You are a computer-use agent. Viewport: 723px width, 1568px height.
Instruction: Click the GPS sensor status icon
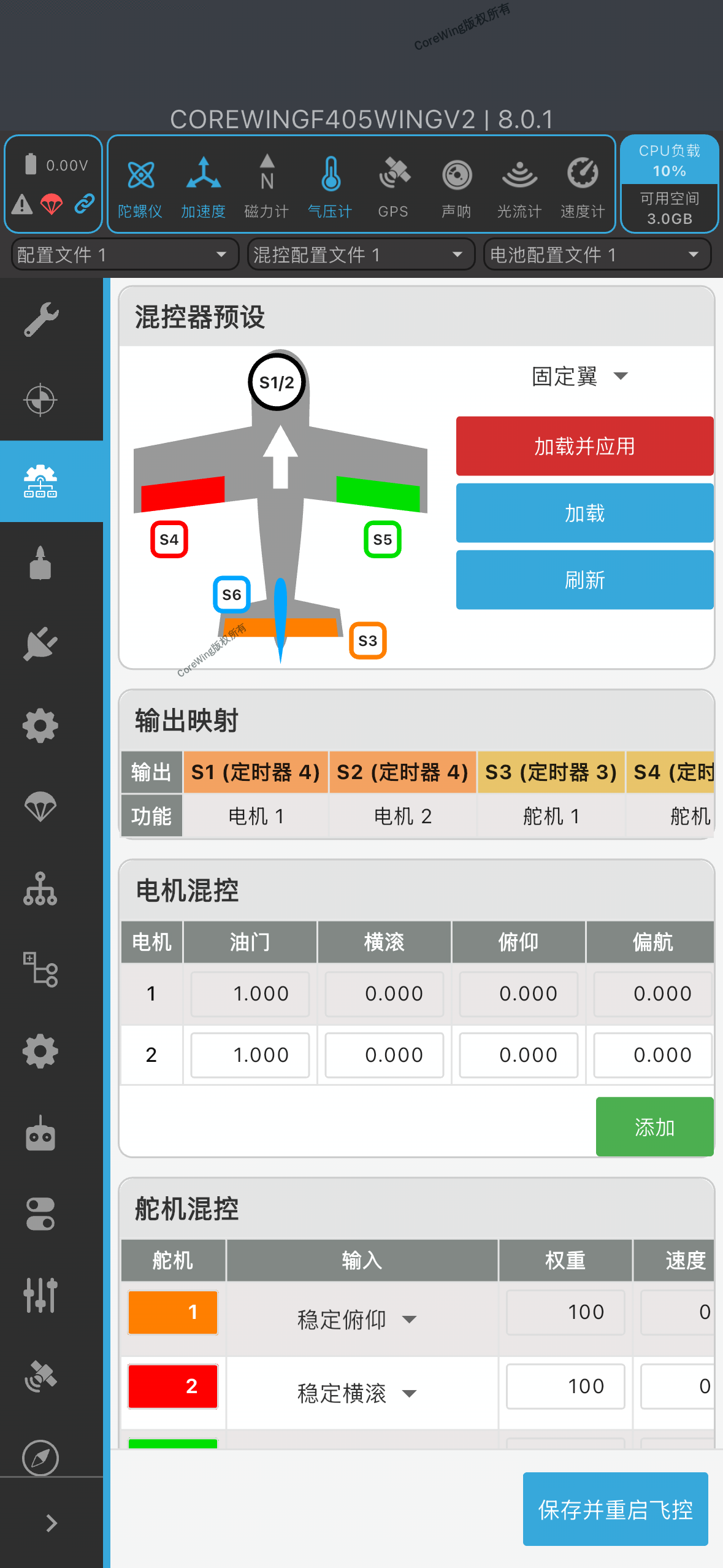(x=393, y=184)
